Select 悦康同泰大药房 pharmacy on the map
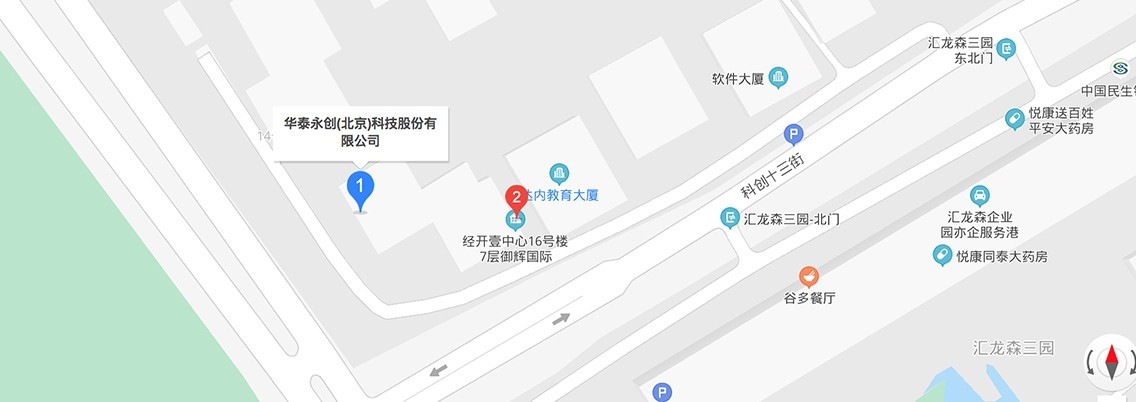Viewport: 1136px width, 402px height. 941,256
